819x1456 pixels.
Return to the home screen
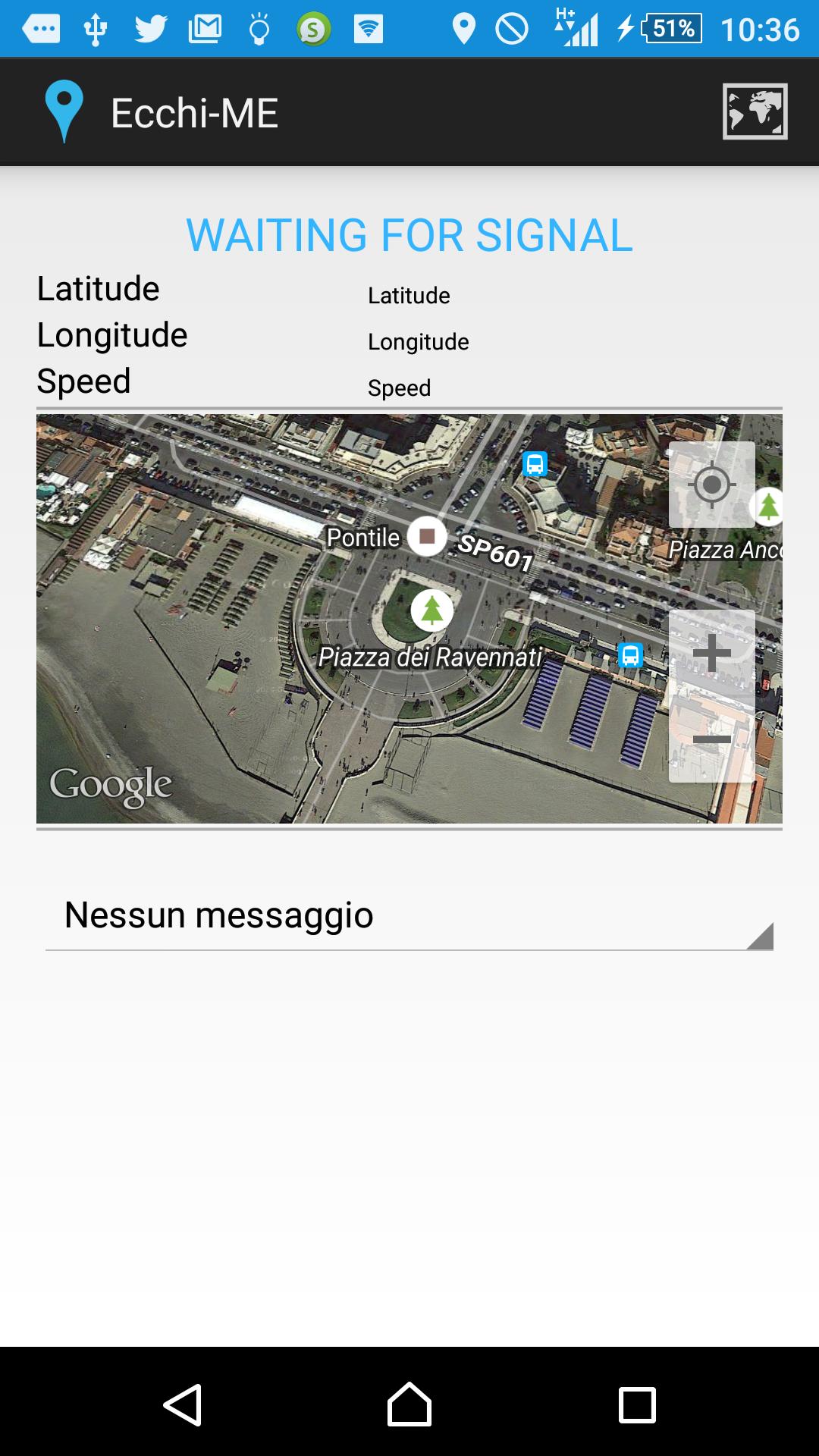[409, 1405]
